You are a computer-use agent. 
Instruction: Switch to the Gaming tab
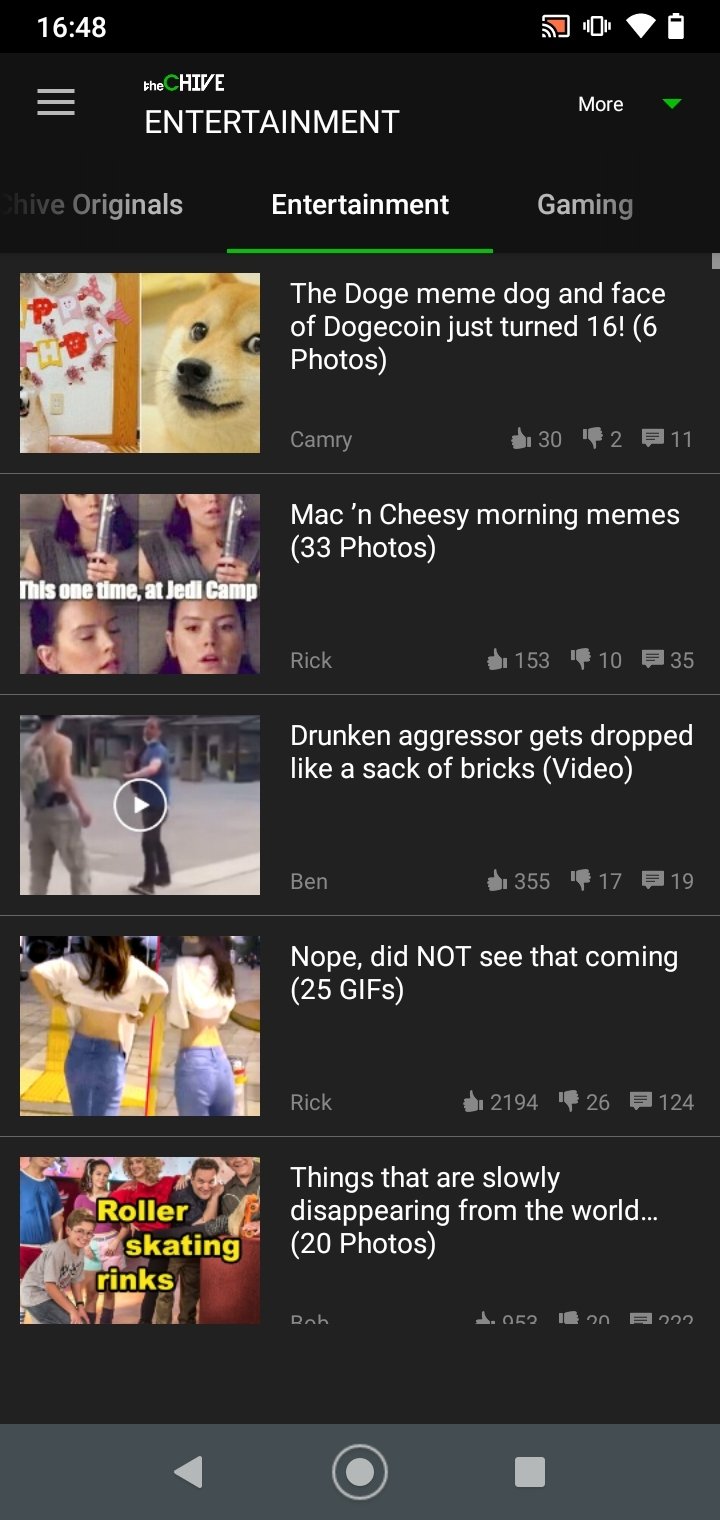[585, 205]
